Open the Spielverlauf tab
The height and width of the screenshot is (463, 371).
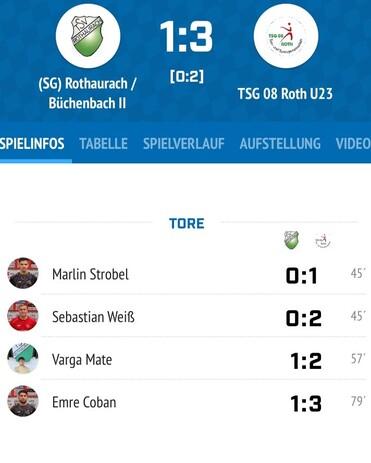(x=184, y=144)
